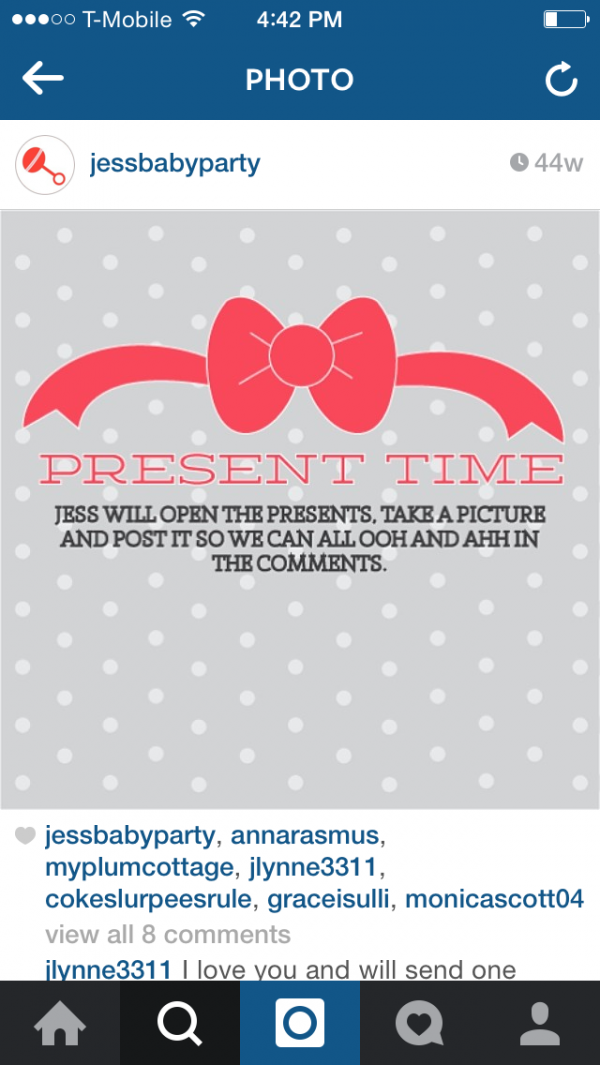Open cokeslurpeesrule from the likes list
The image size is (600, 1065).
[x=149, y=899]
